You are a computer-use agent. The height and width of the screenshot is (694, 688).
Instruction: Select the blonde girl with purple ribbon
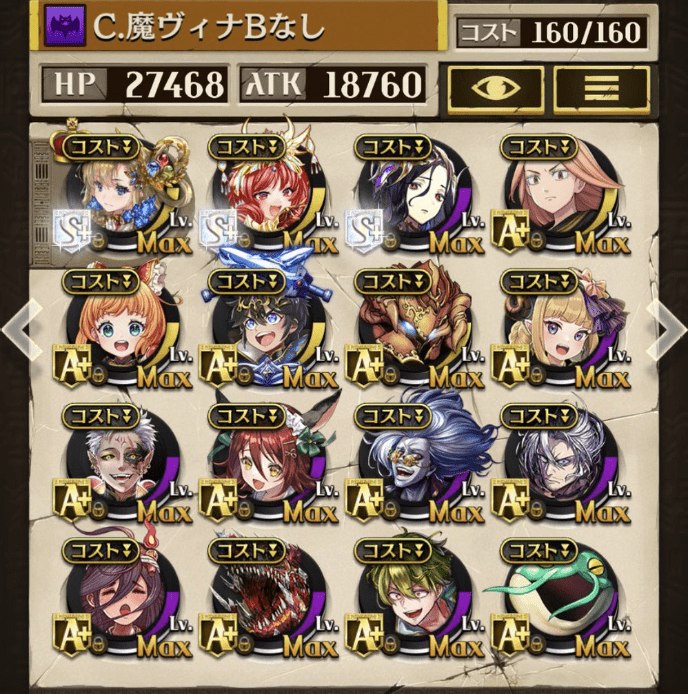point(552,329)
